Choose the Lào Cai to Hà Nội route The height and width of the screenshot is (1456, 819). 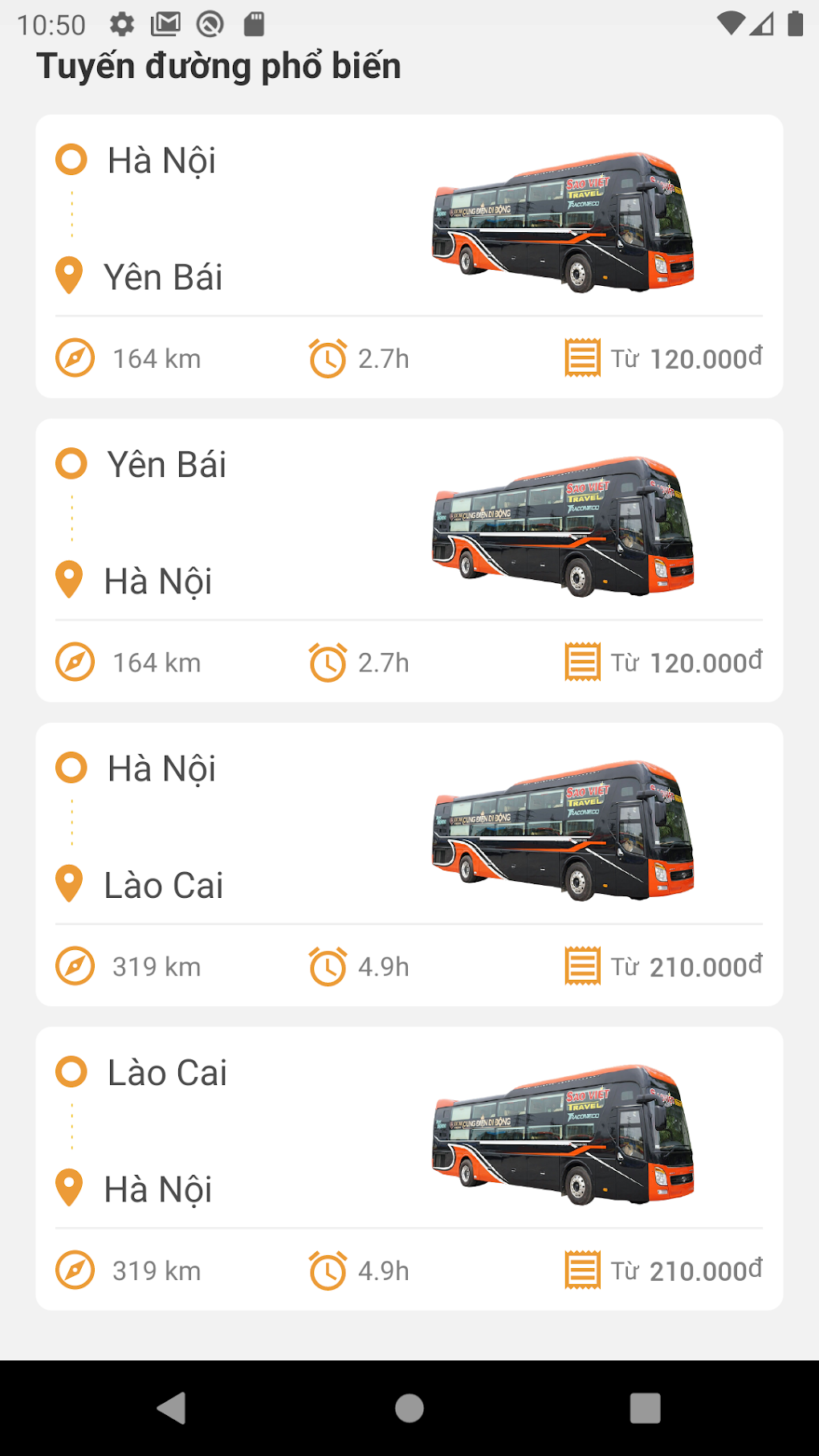(x=409, y=1168)
